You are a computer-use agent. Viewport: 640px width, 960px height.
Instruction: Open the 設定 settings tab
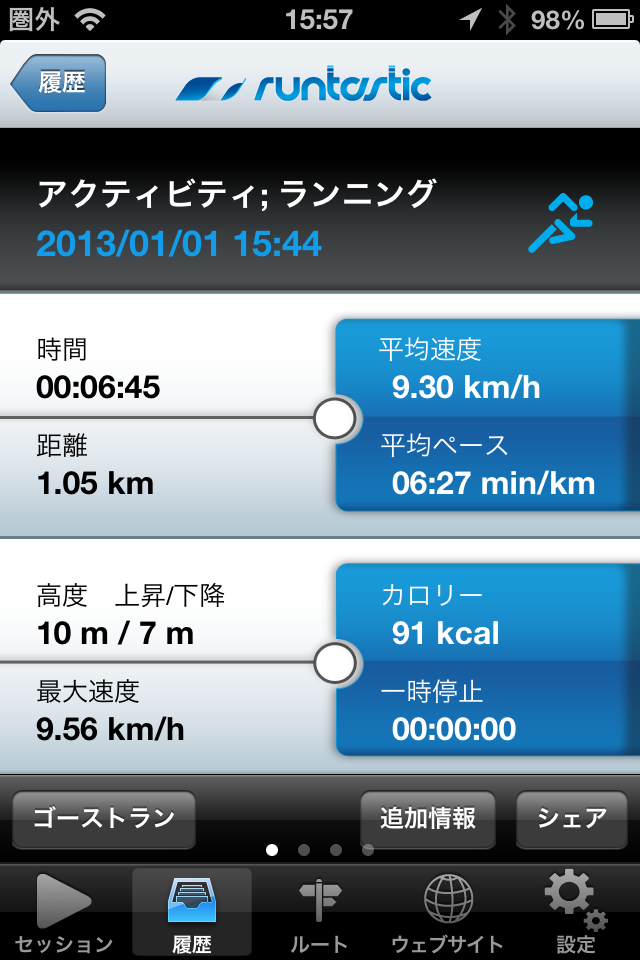(575, 913)
